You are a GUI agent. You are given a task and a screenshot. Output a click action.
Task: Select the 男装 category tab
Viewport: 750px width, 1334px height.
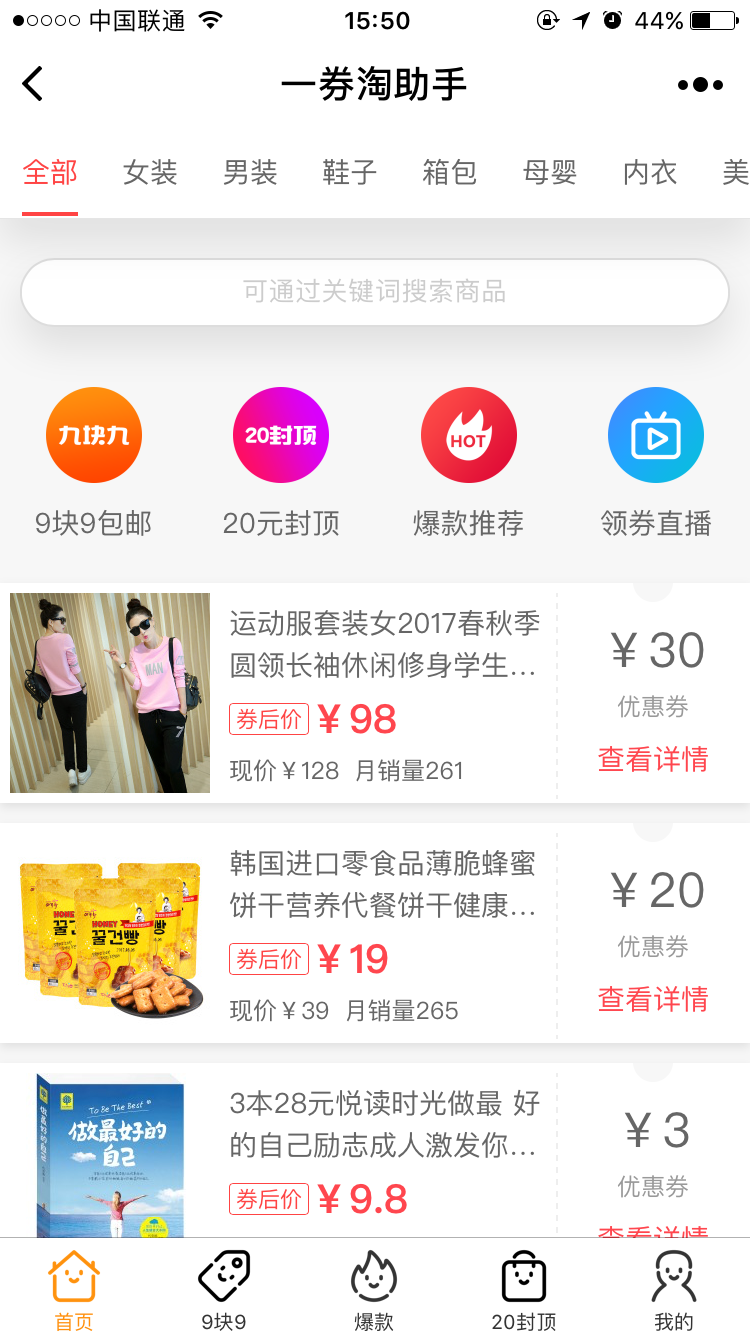coord(250,172)
